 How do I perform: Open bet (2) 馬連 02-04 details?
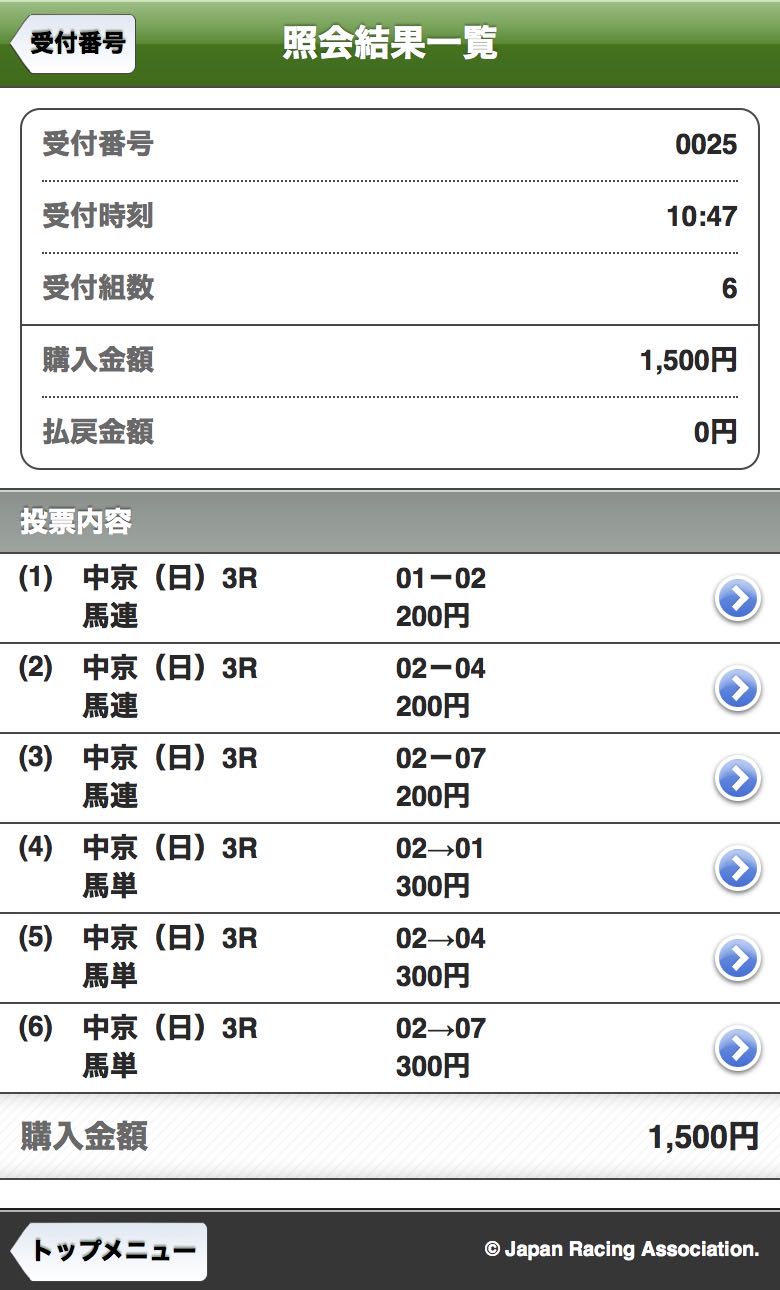tap(390, 688)
